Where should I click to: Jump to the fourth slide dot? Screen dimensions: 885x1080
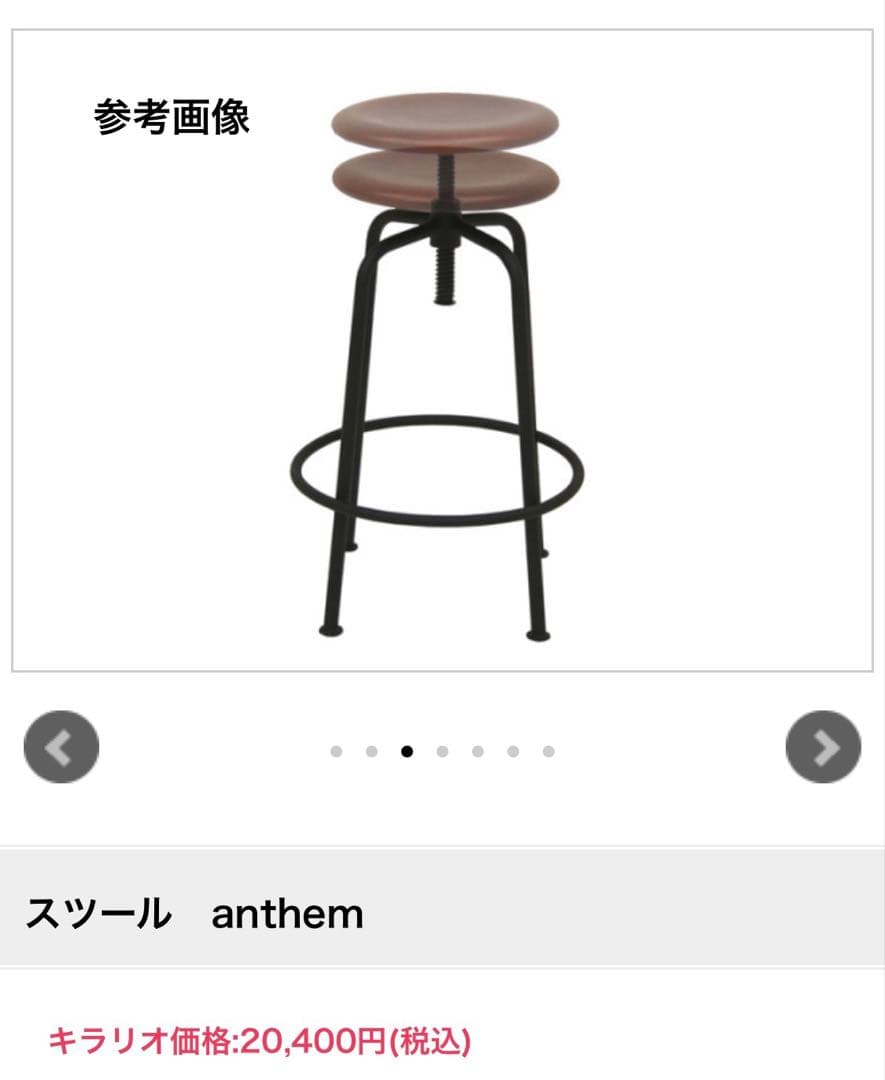(442, 750)
